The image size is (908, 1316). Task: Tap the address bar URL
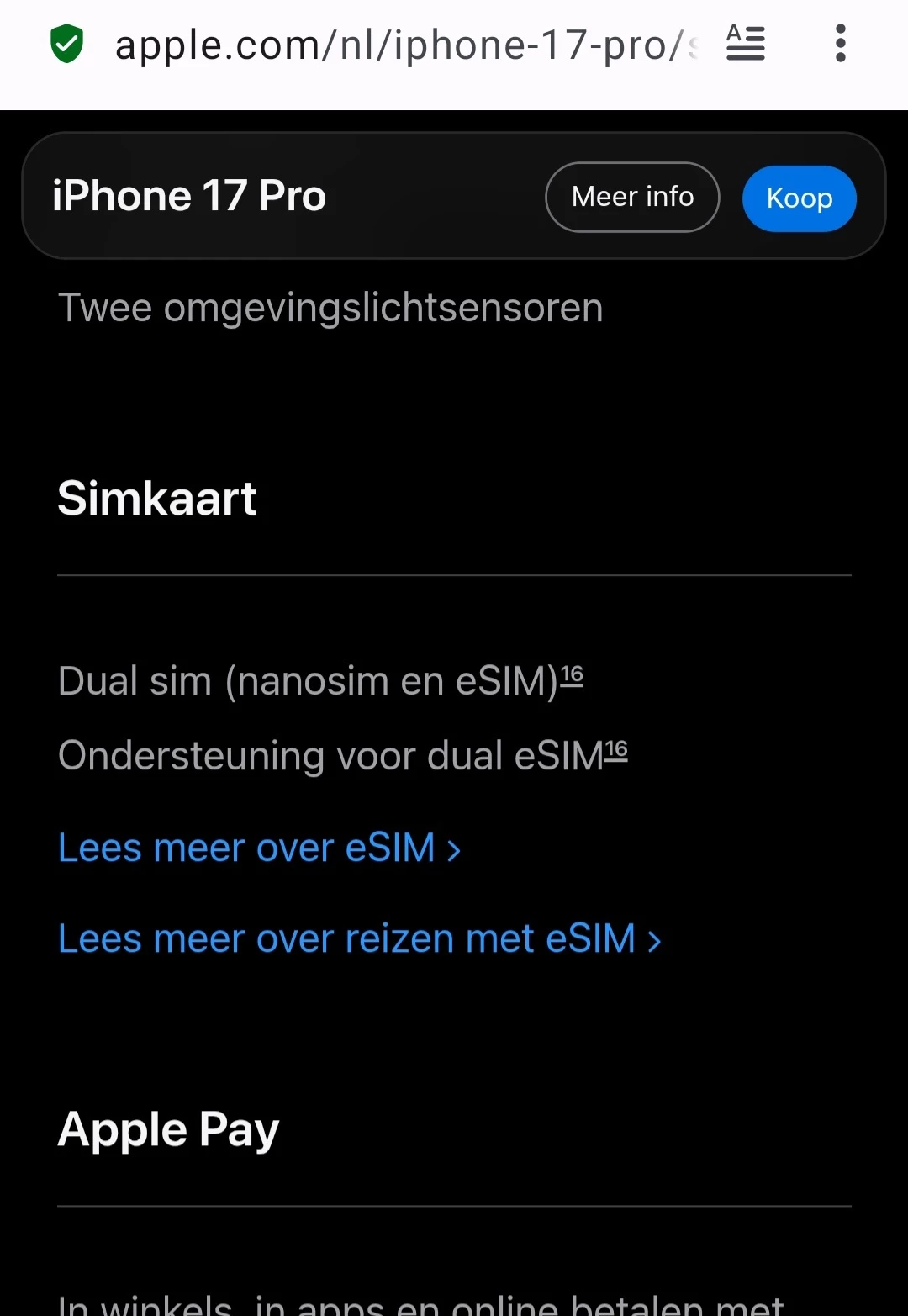[x=404, y=45]
